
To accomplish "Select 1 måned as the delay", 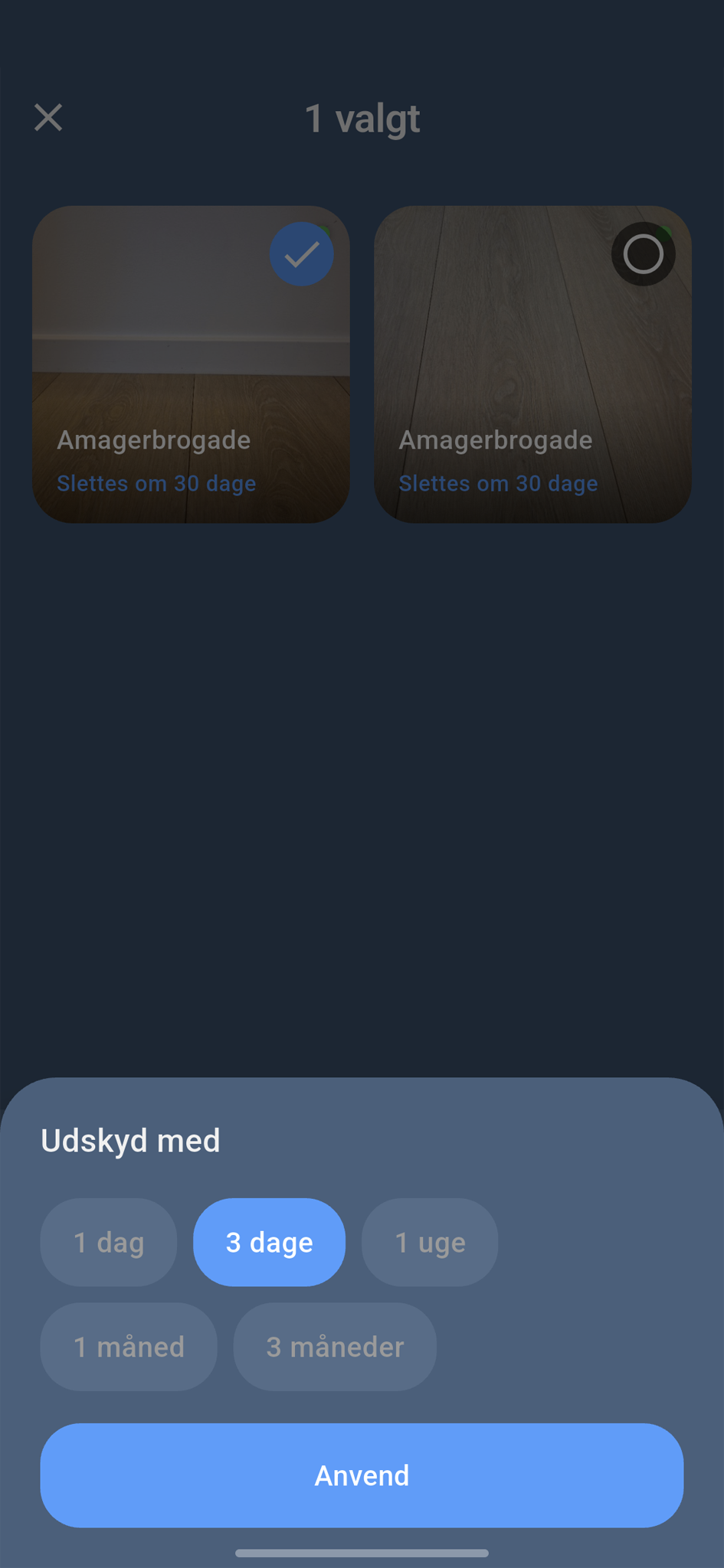I will pos(128,1347).
